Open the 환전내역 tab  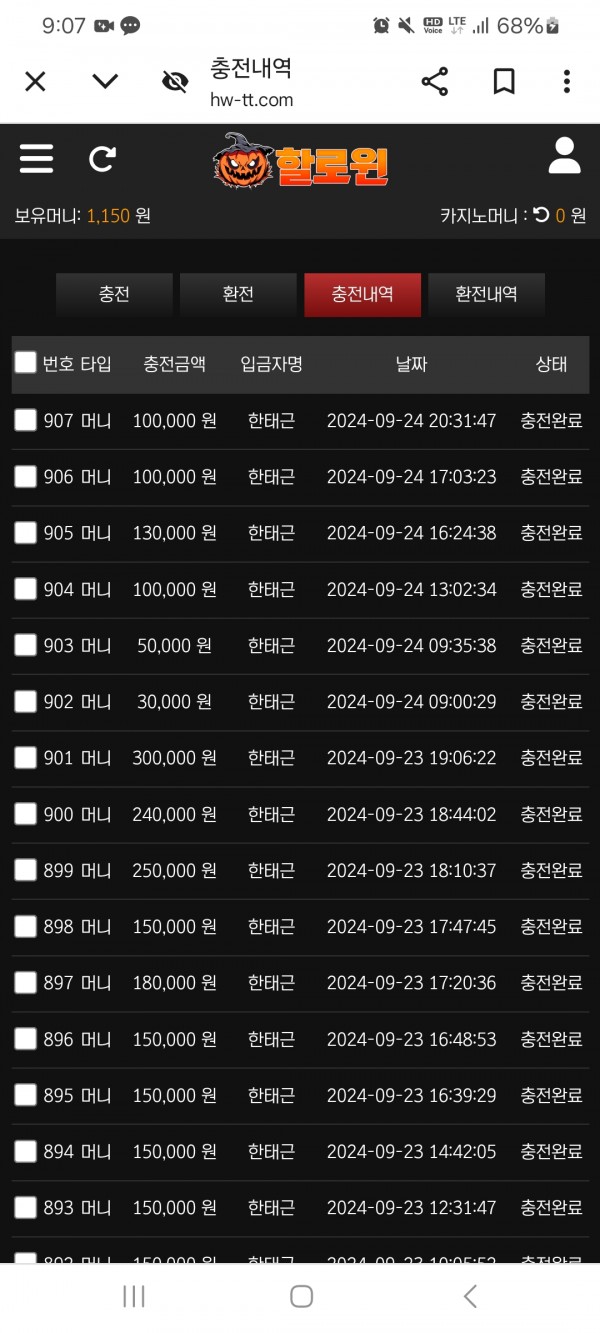486,294
